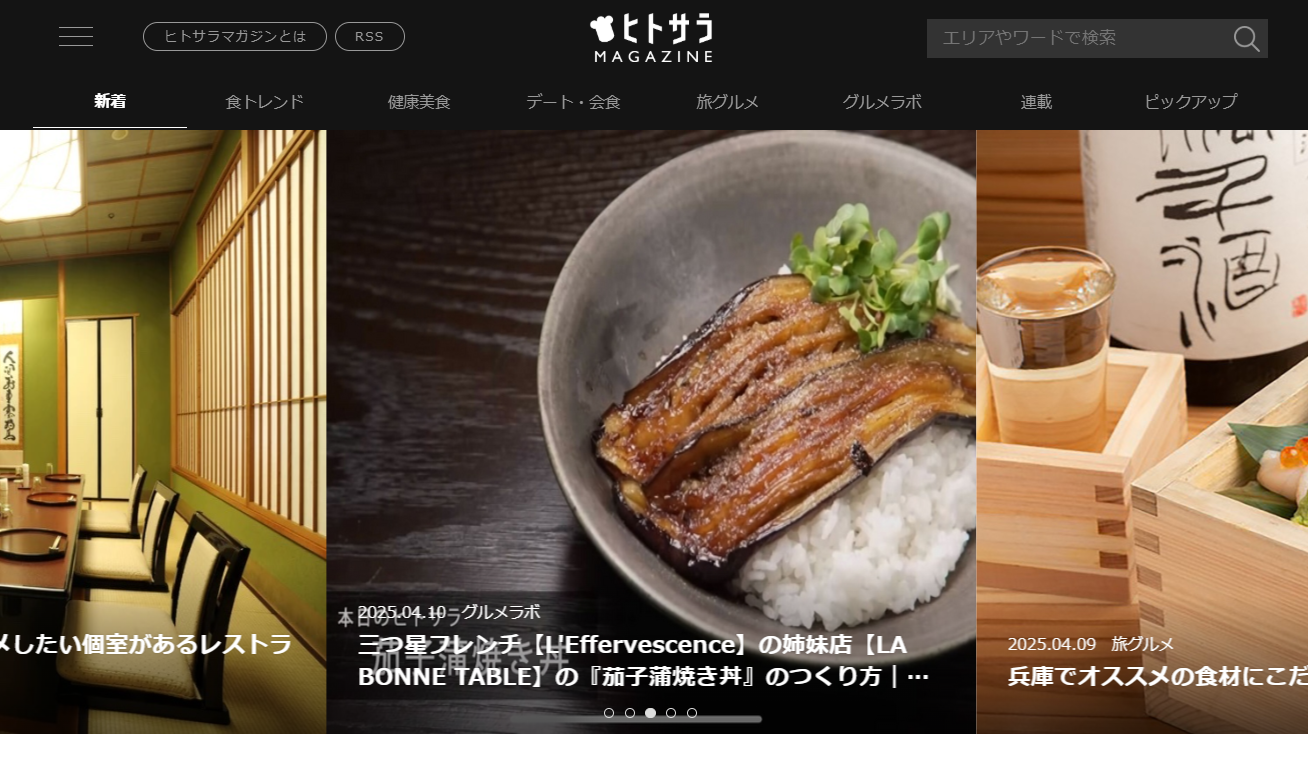Go to the 旅グルメ tab
The image size is (1308, 771).
[727, 102]
